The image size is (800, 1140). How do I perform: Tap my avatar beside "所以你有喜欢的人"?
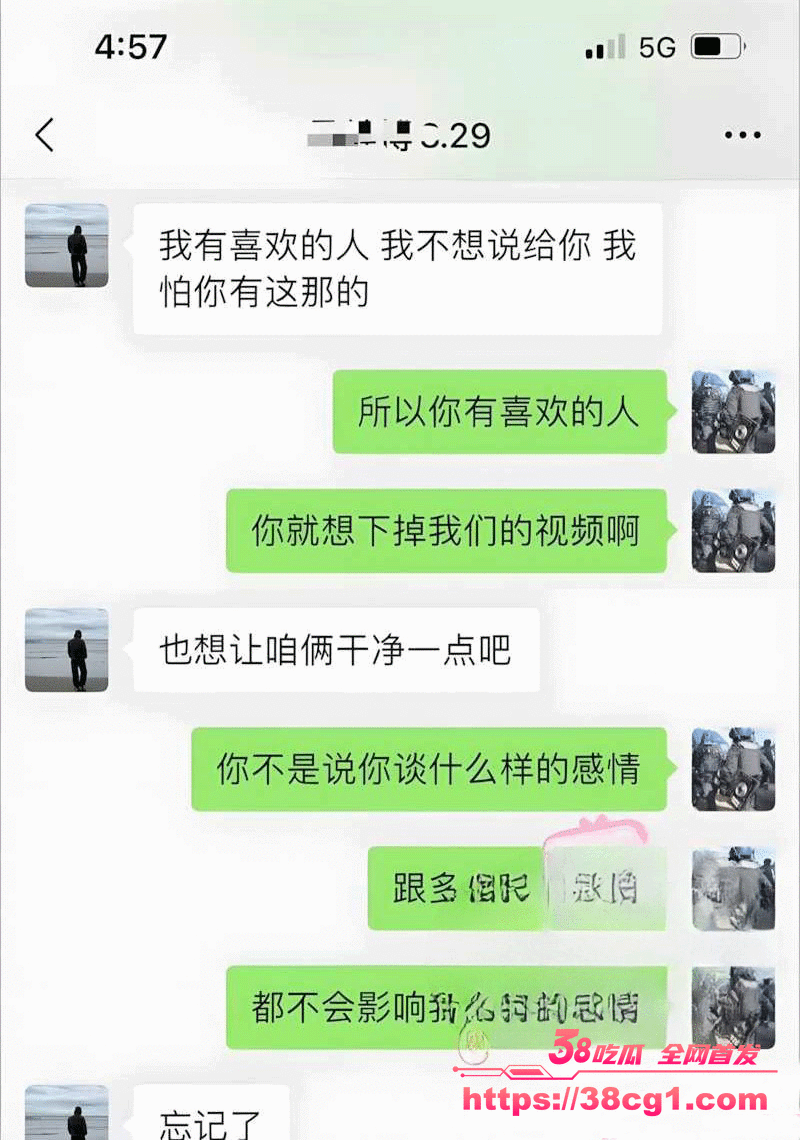coord(733,412)
